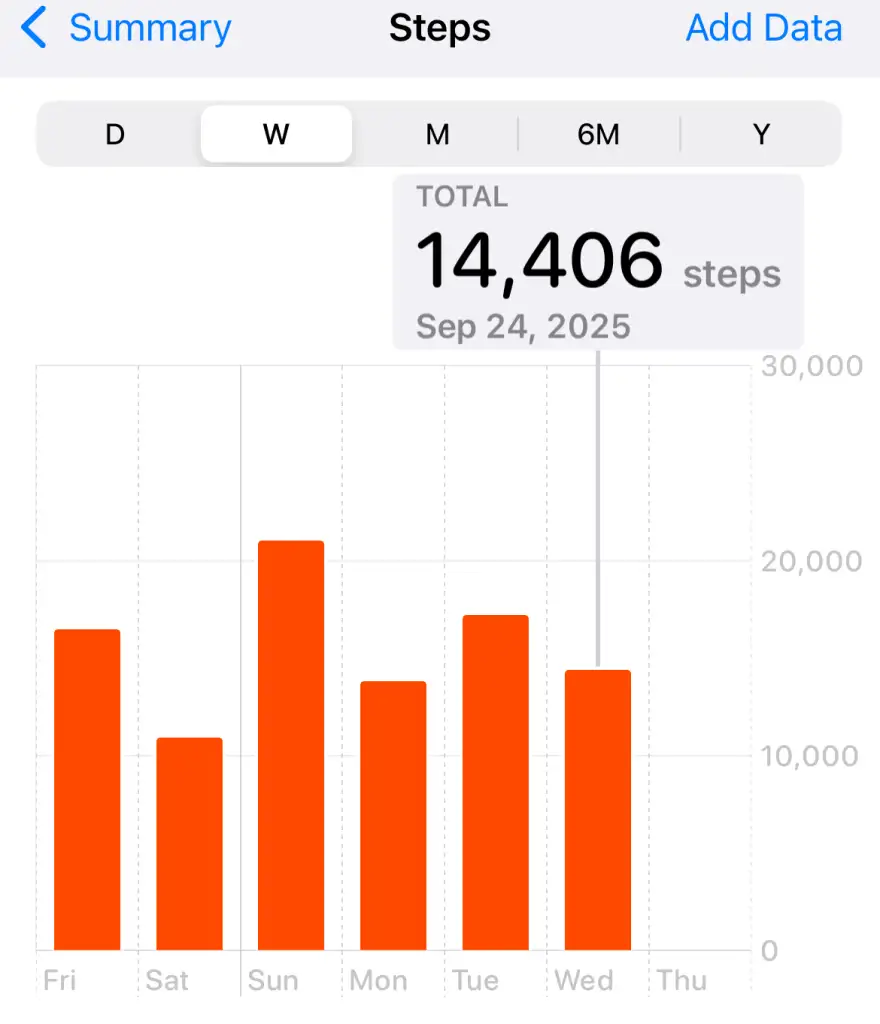880x1024 pixels.
Task: Select the Sat steps bar
Action: point(189,844)
